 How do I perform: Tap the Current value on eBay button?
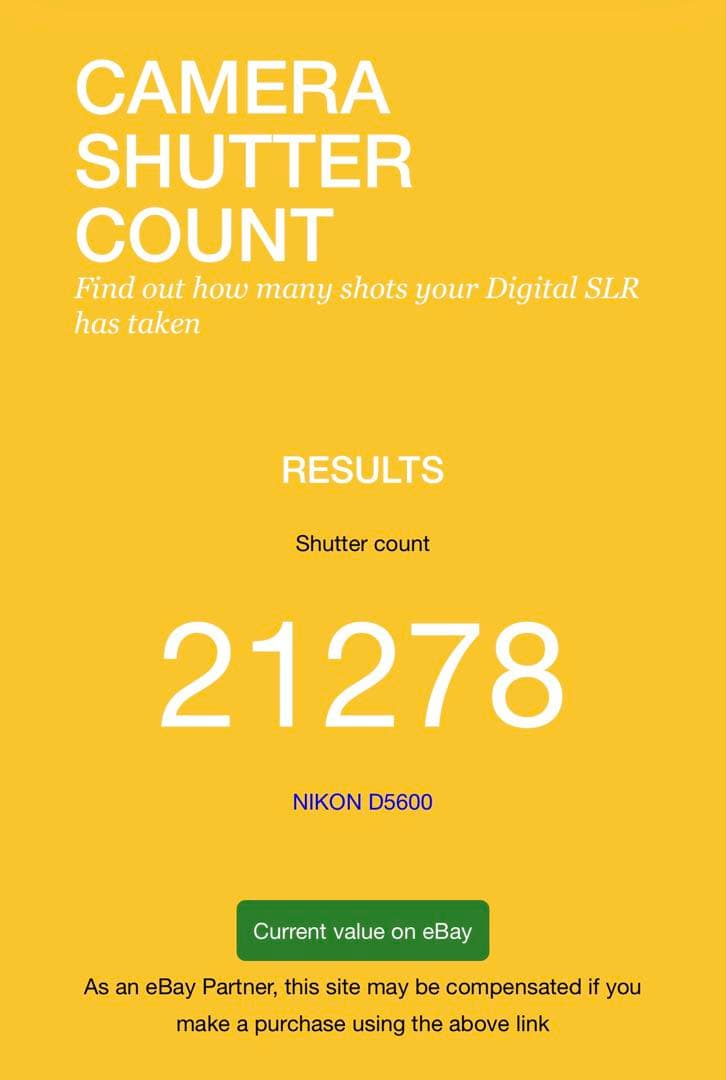tap(362, 931)
